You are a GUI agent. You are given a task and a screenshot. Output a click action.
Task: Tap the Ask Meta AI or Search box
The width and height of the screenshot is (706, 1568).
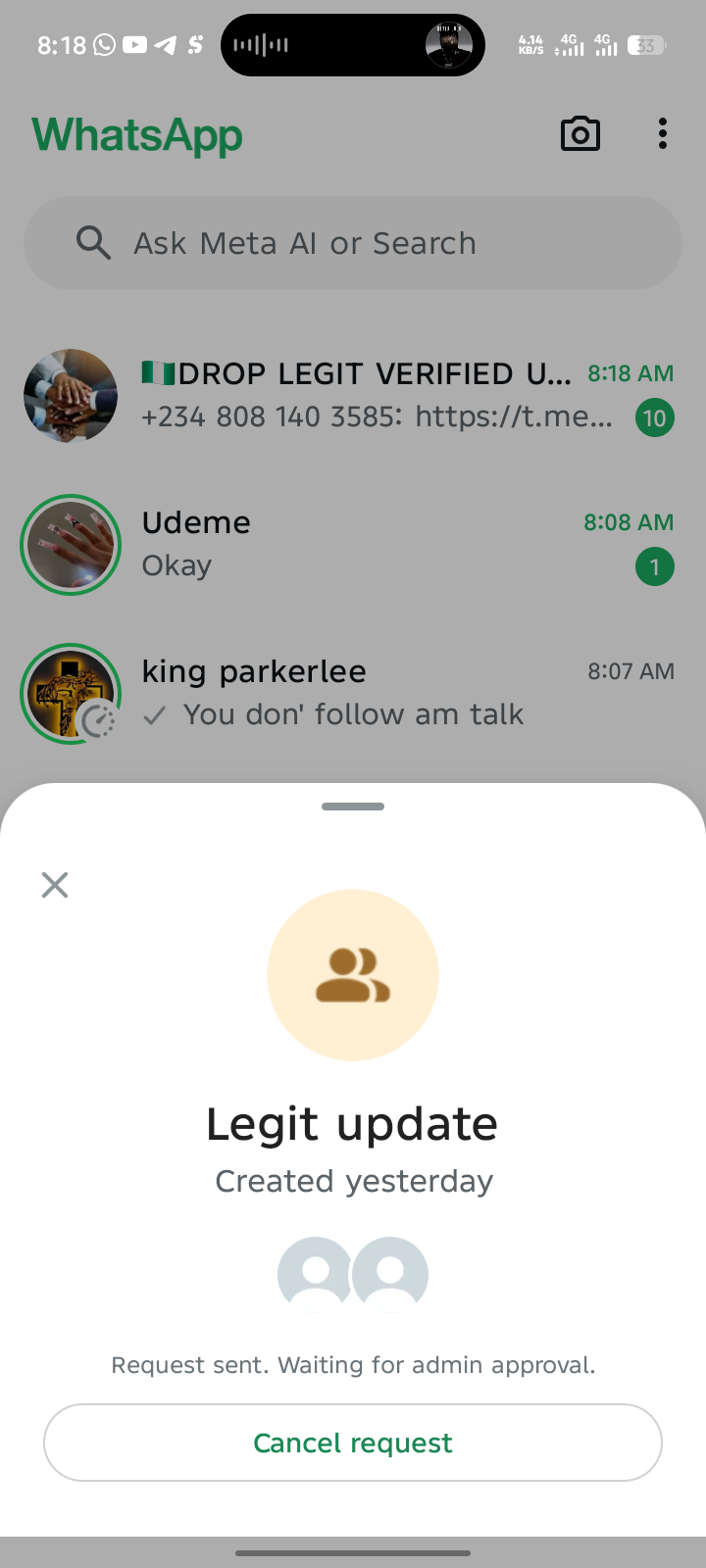pos(353,243)
